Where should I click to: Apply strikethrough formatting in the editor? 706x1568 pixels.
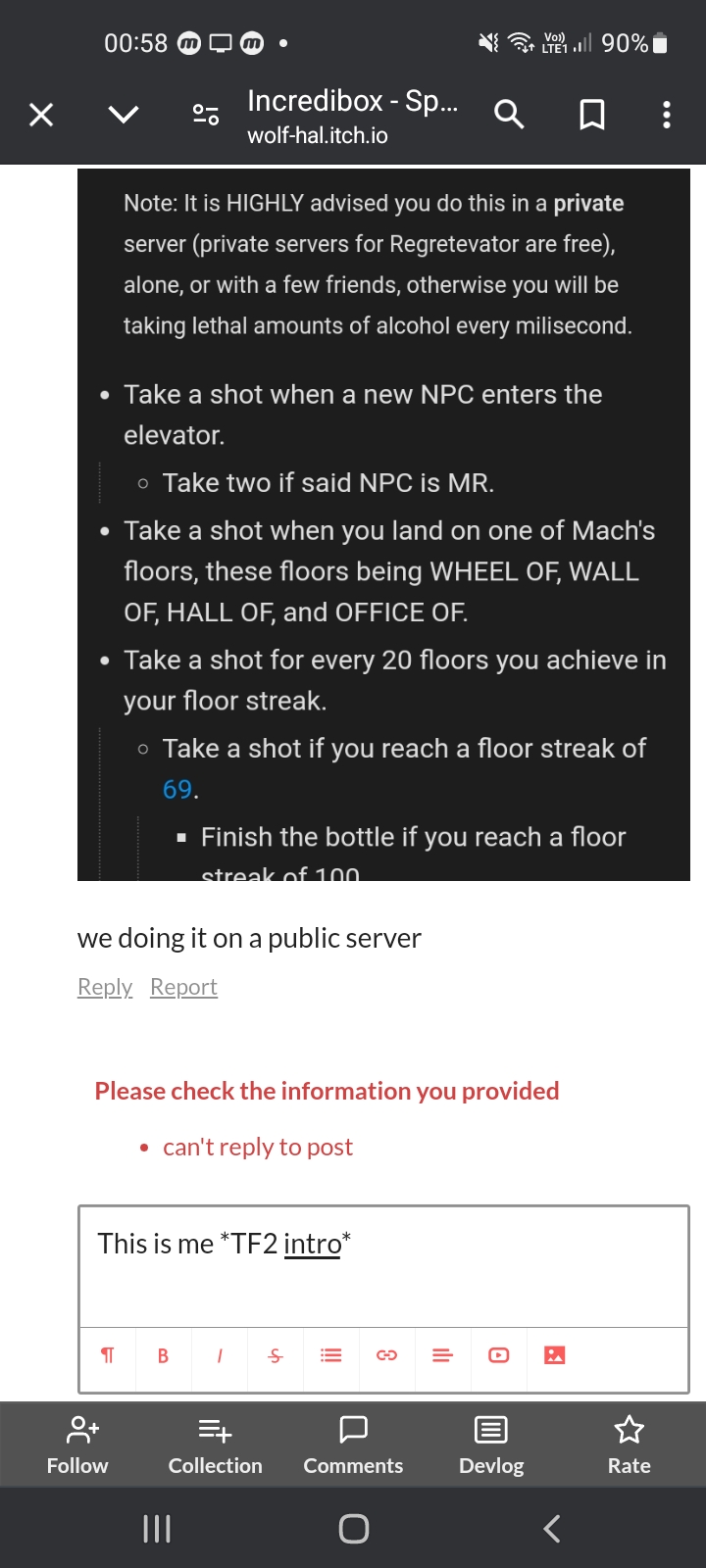[x=276, y=1355]
